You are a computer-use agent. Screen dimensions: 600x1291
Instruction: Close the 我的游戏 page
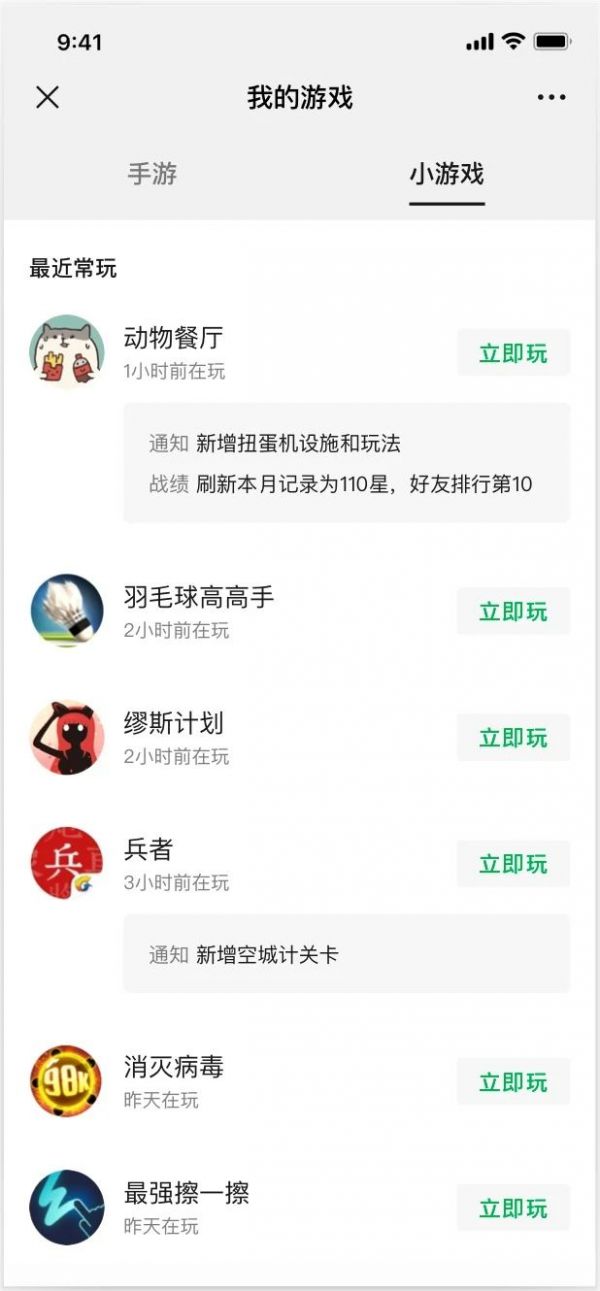coord(47,97)
